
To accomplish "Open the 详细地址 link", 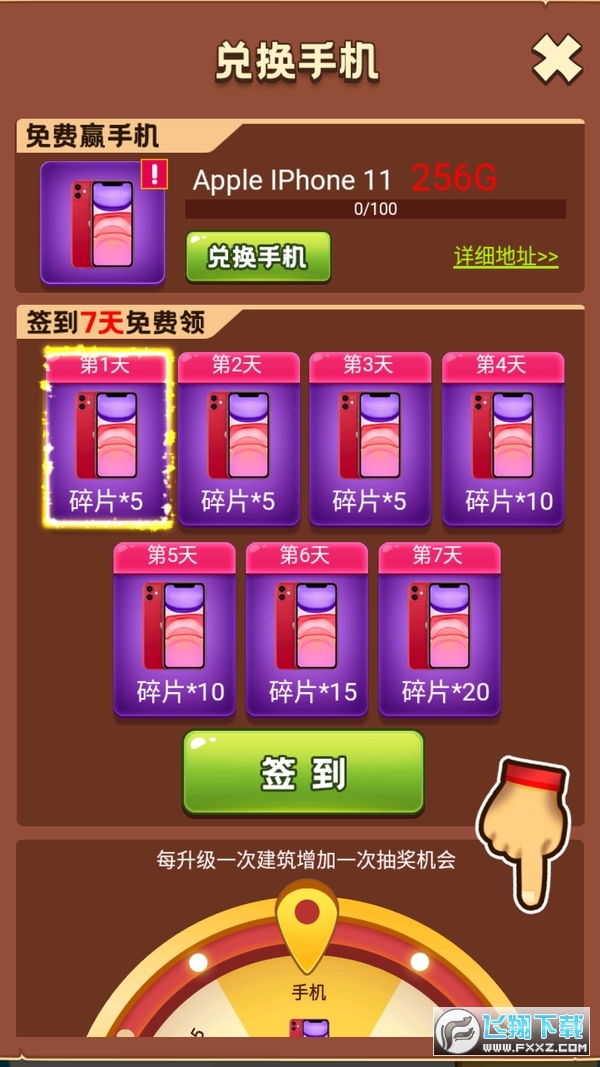I will (505, 257).
